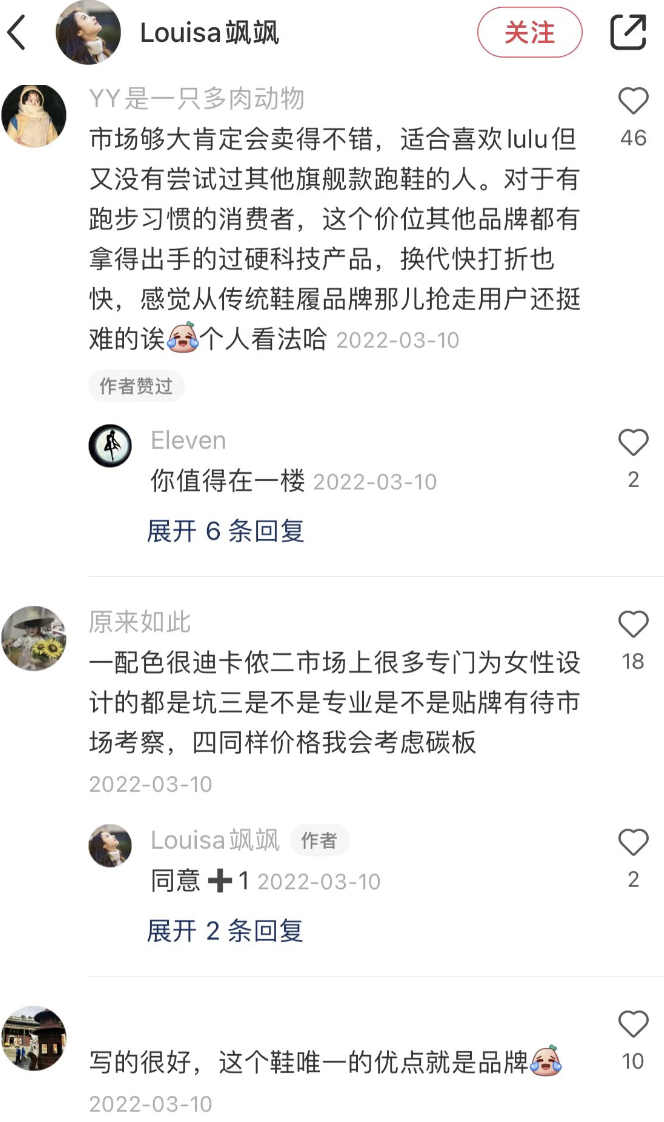
Task: Open Louisa飒飒's profile avatar in header
Action: (x=88, y=33)
